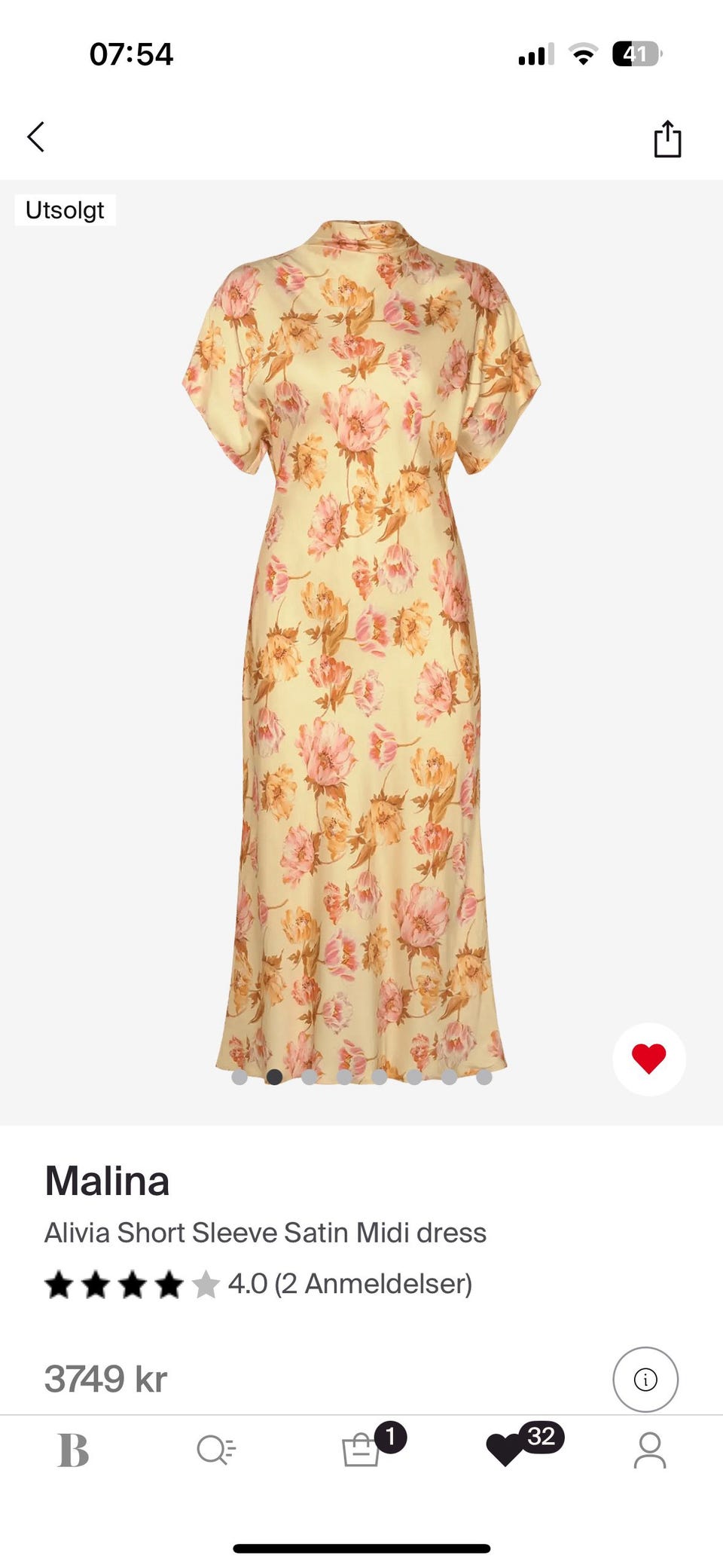Open the profile tab
This screenshot has width=723, height=1568.
649,1450
